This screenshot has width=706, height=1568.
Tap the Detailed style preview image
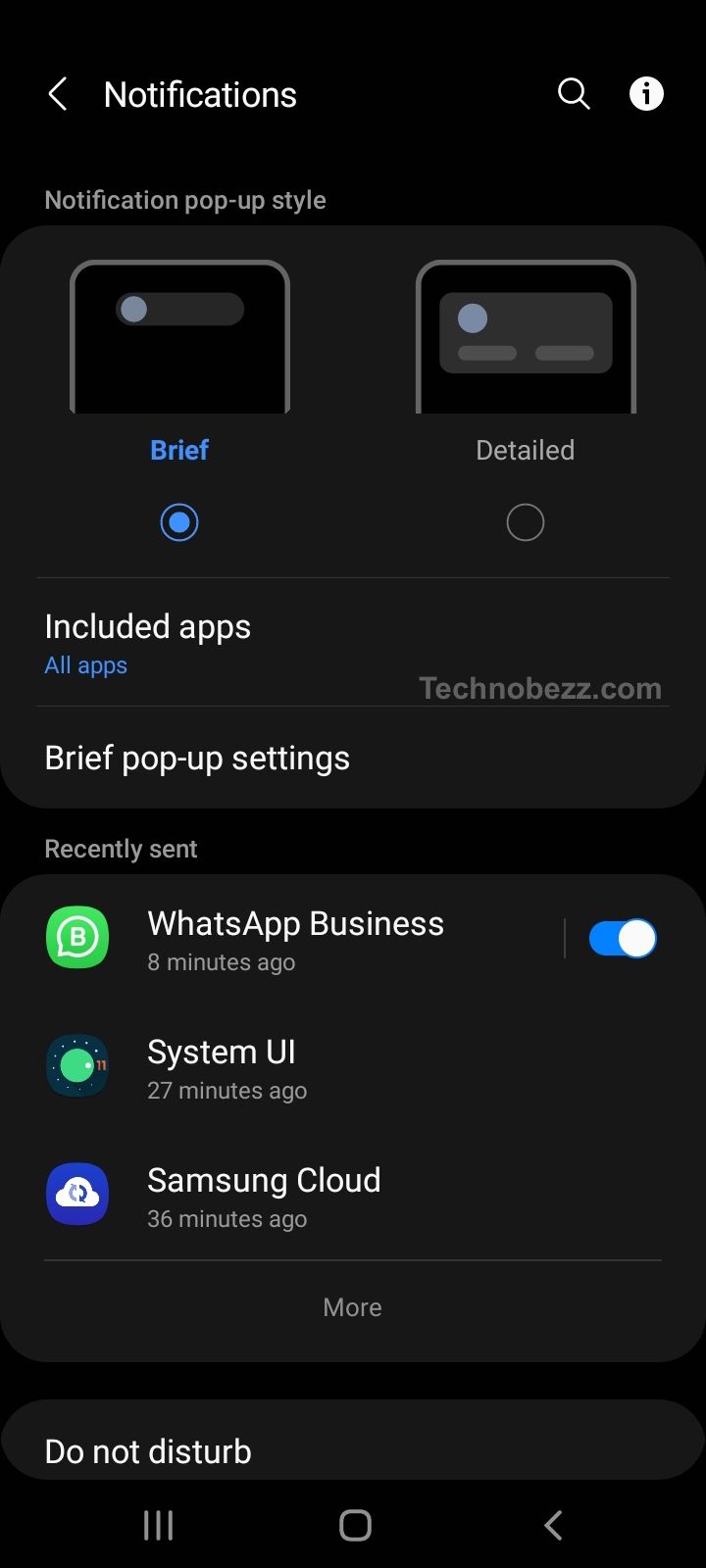pos(526,337)
